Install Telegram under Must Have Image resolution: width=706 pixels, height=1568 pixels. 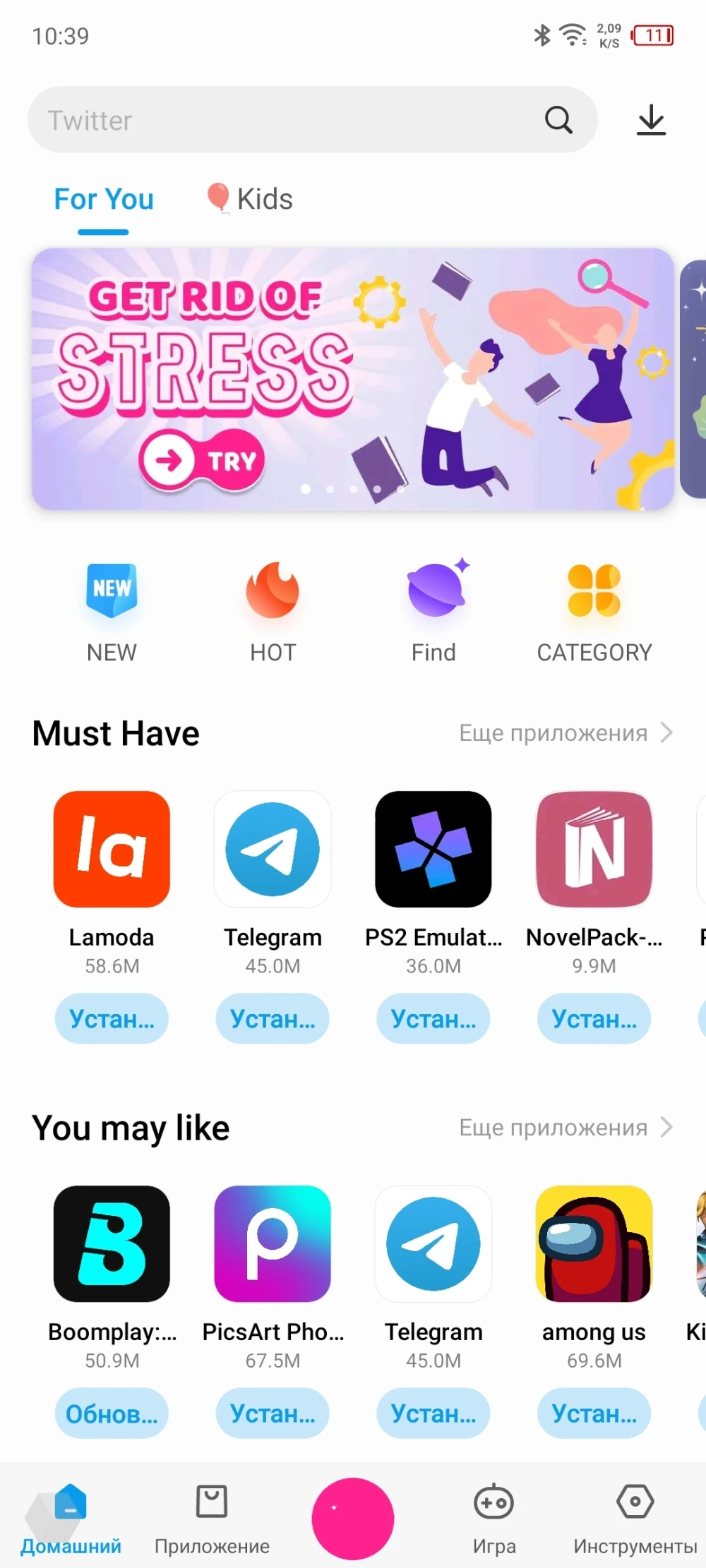point(273,1018)
